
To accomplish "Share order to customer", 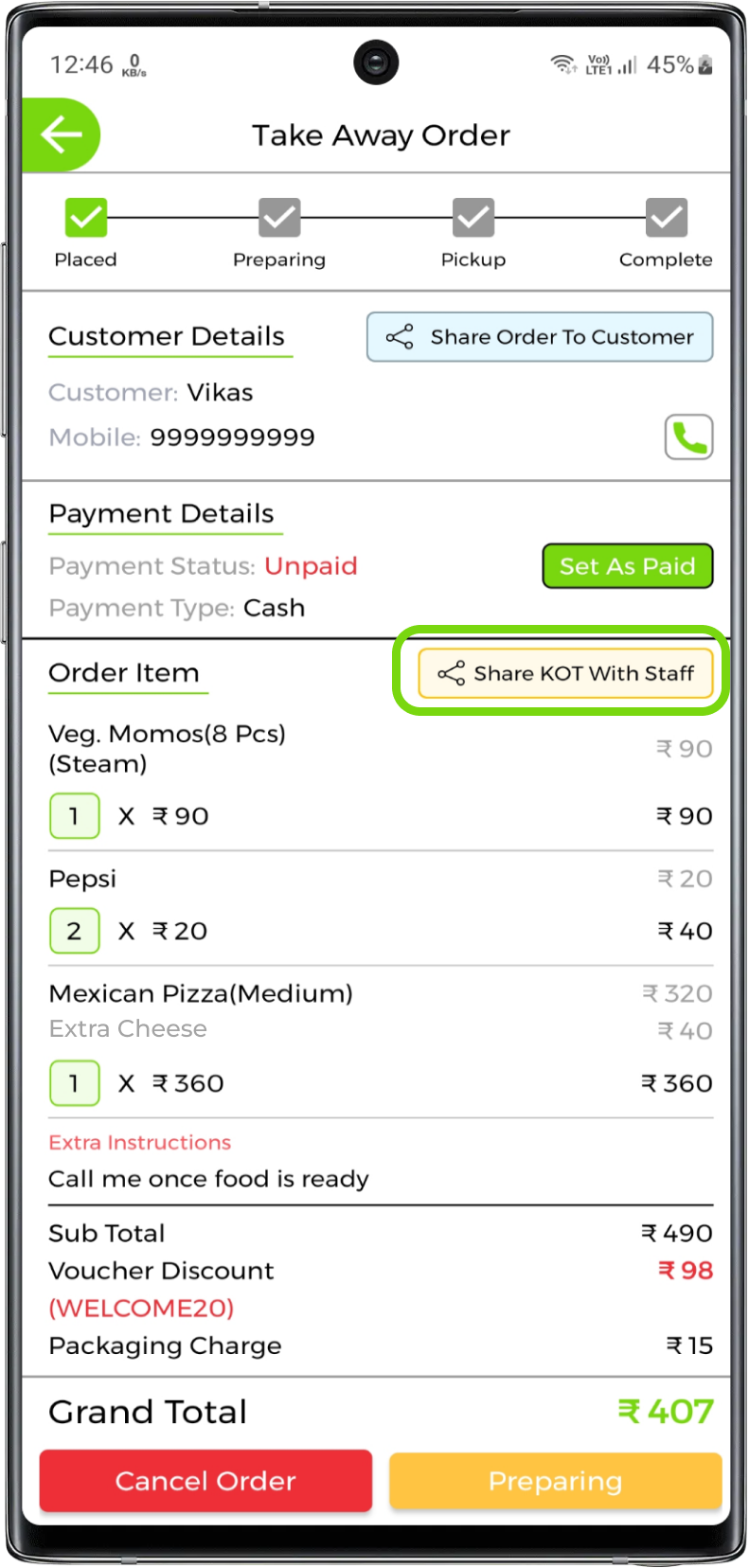I will click(540, 337).
